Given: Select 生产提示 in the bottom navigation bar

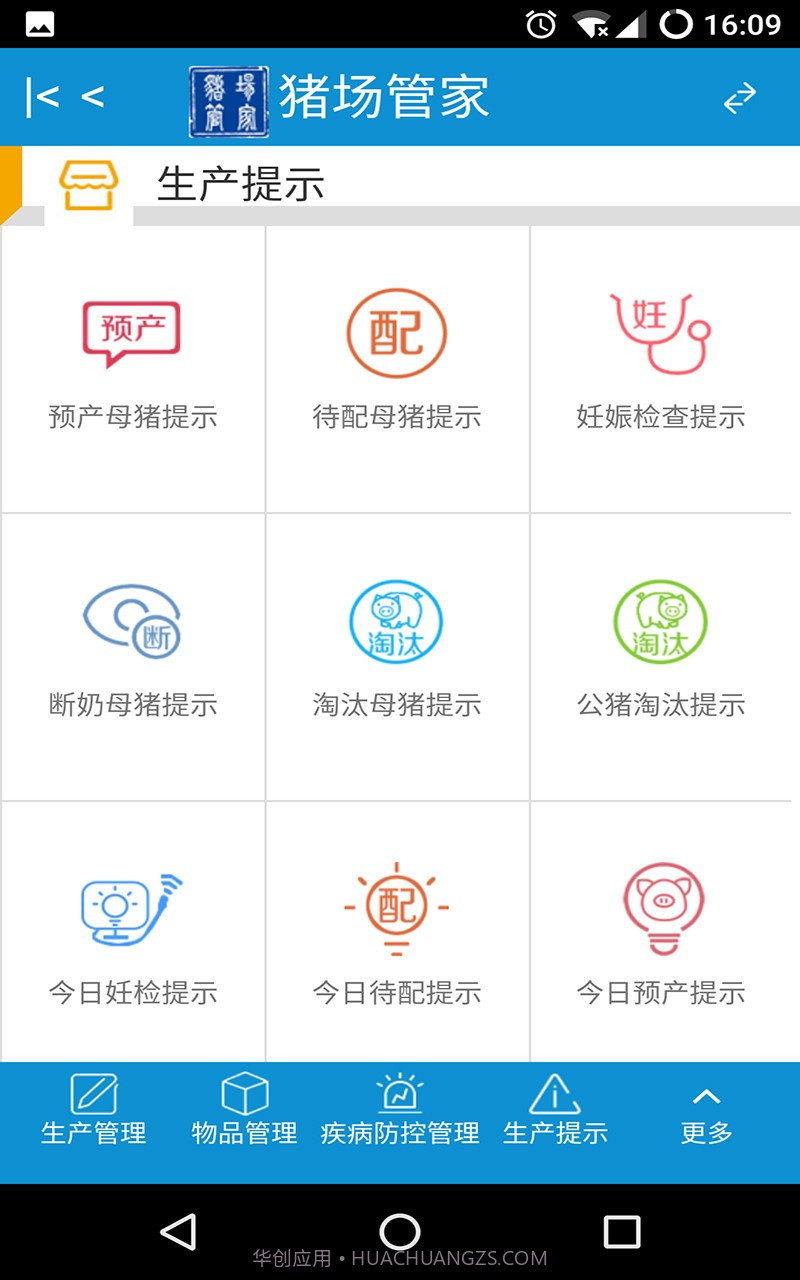Looking at the screenshot, I should (x=556, y=1110).
